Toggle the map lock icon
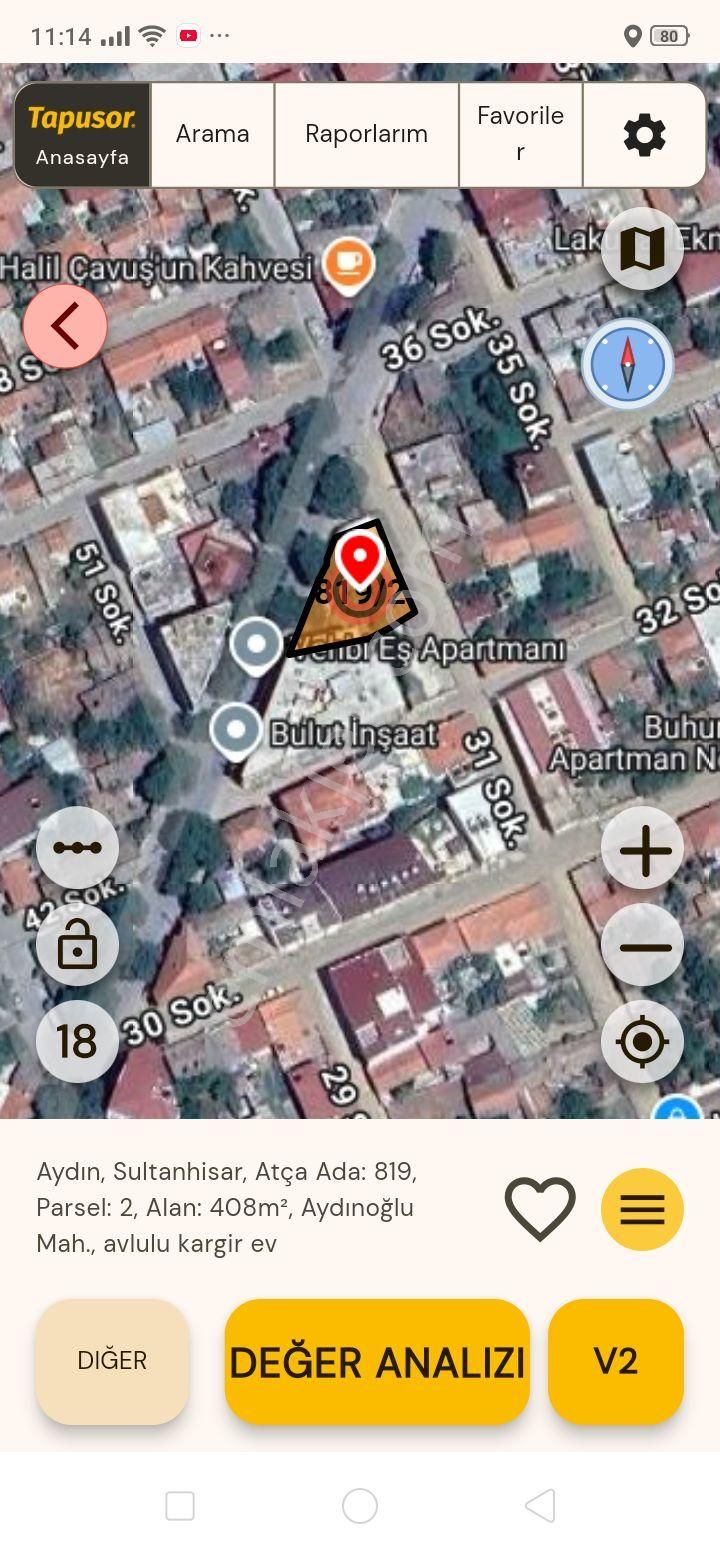Screen dimensions: 720x1560 coord(77,944)
